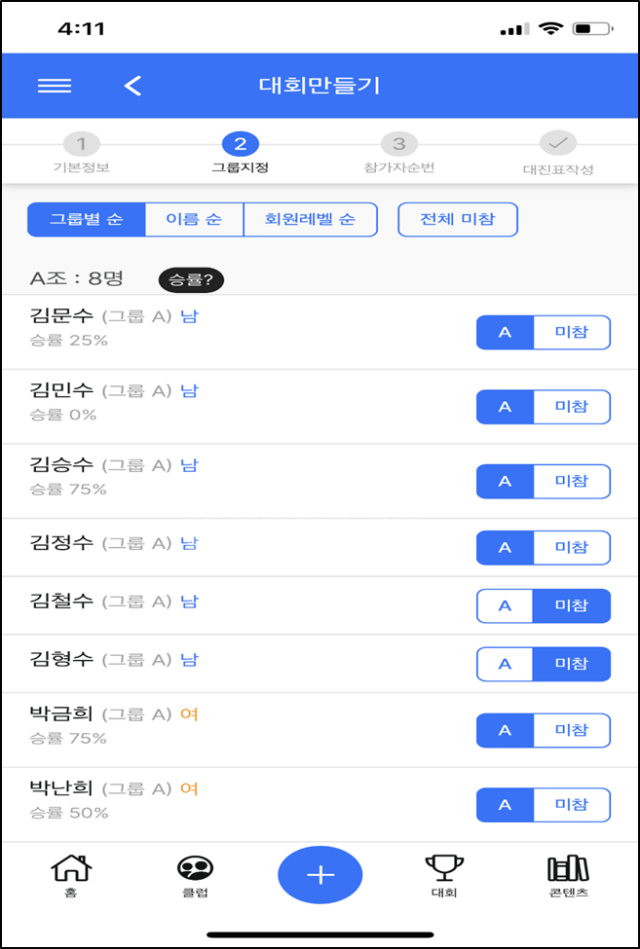This screenshot has width=640, height=949.
Task: Assign 김철수 to group A
Action: pyautogui.click(x=505, y=606)
